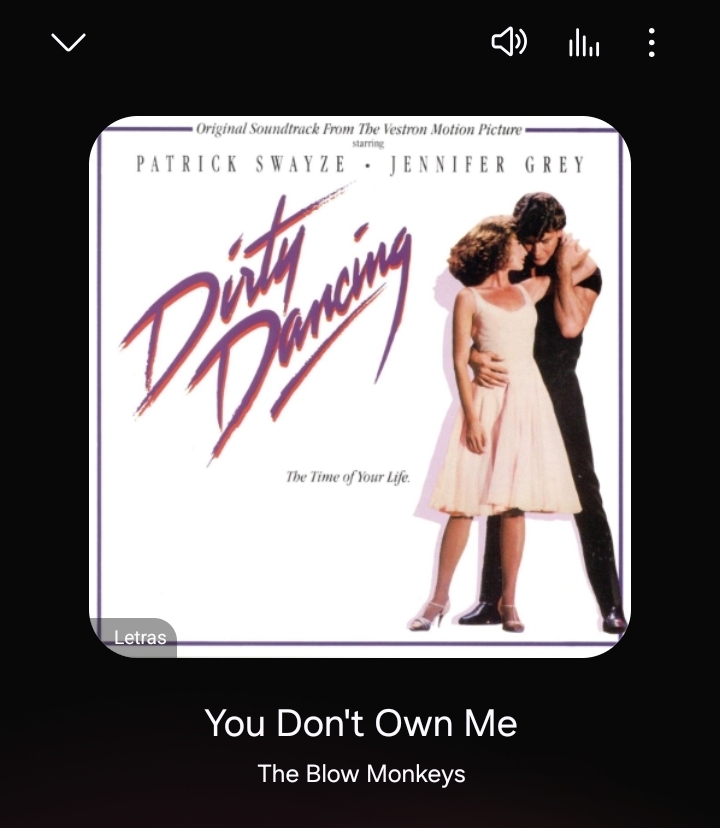Open the volume speaker control
720x828 pixels.
pos(509,42)
